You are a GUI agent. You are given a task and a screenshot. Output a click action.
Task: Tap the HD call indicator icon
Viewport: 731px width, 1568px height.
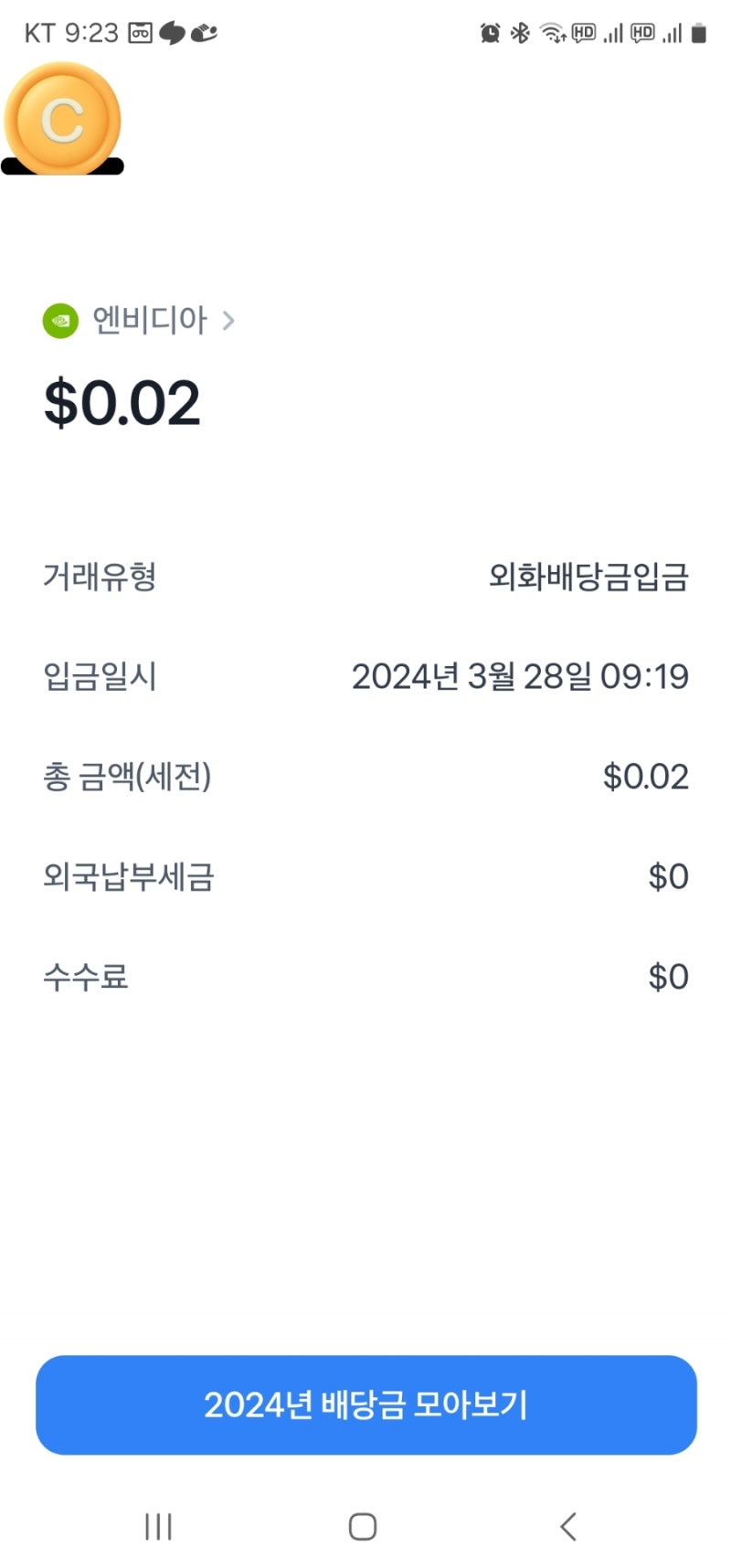tap(584, 33)
